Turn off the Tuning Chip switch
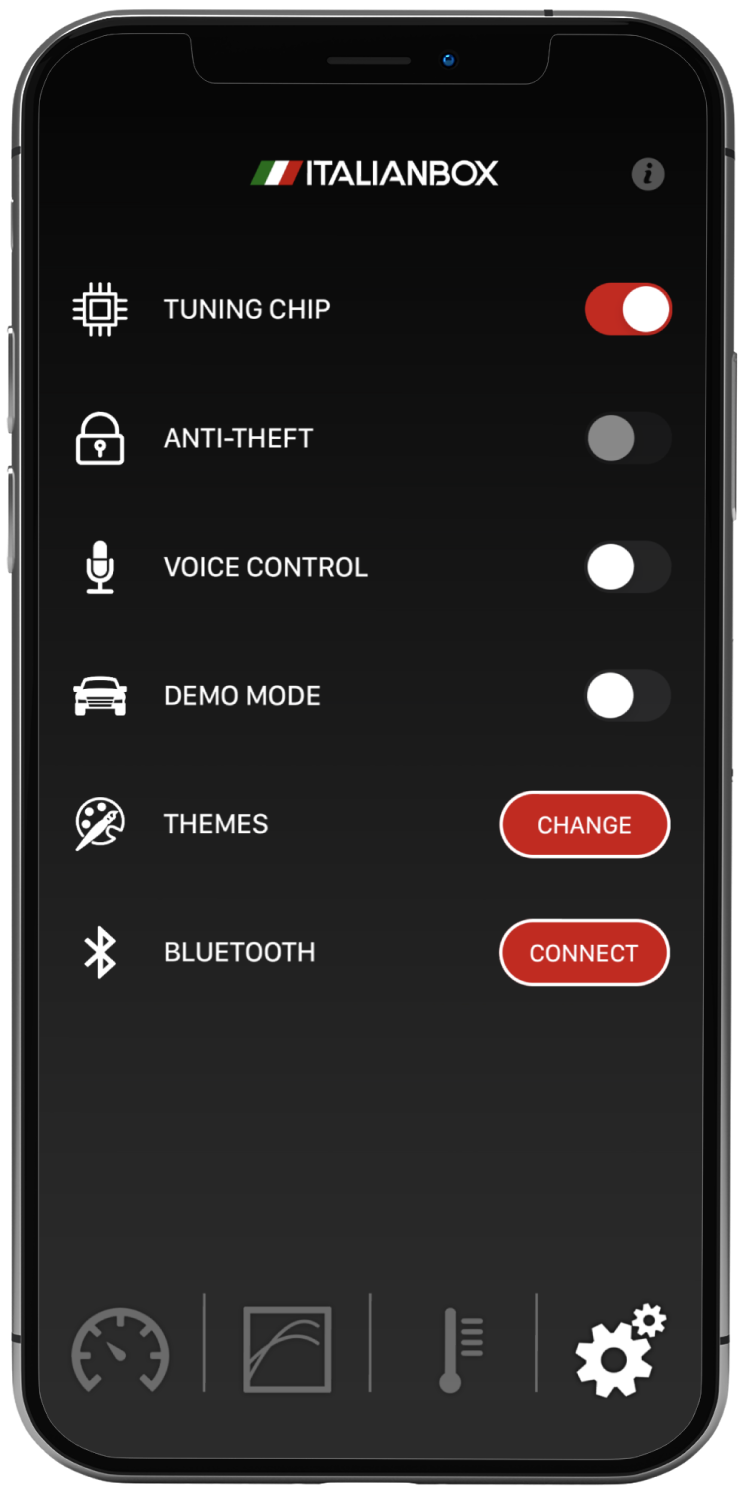Screen dimensions: 746x1492 click(628, 309)
